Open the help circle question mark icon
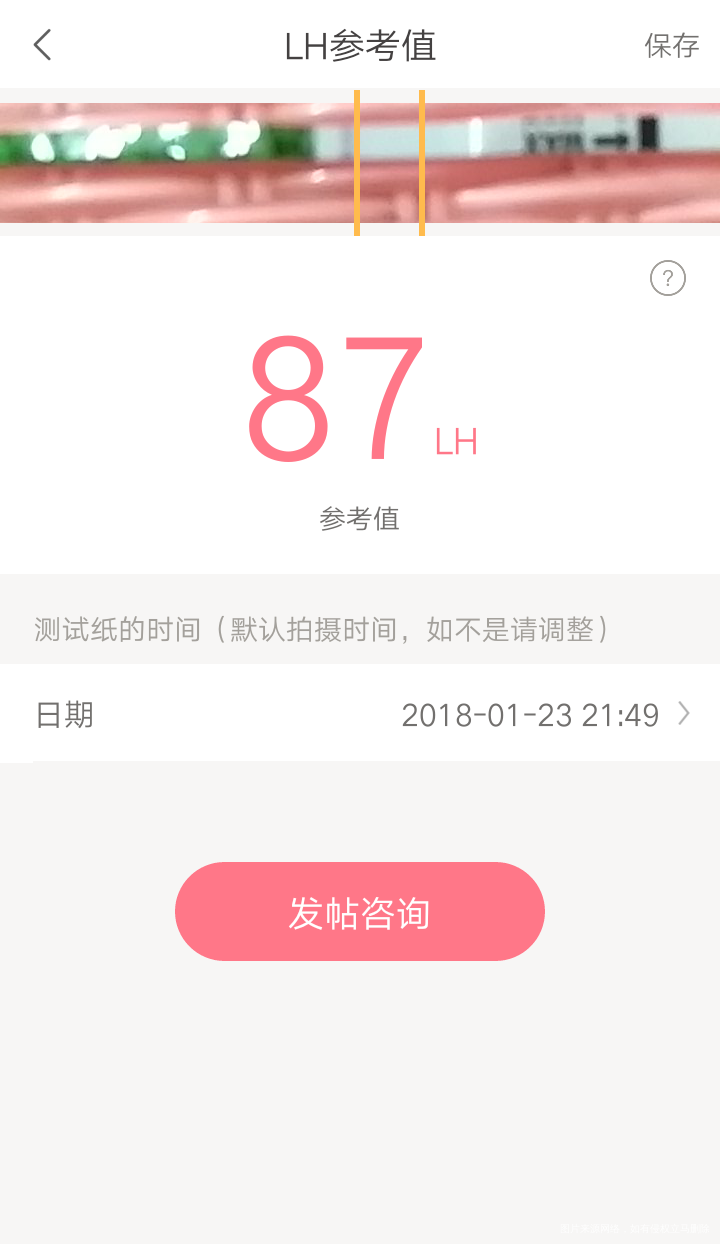The image size is (720, 1244). pyautogui.click(x=668, y=278)
